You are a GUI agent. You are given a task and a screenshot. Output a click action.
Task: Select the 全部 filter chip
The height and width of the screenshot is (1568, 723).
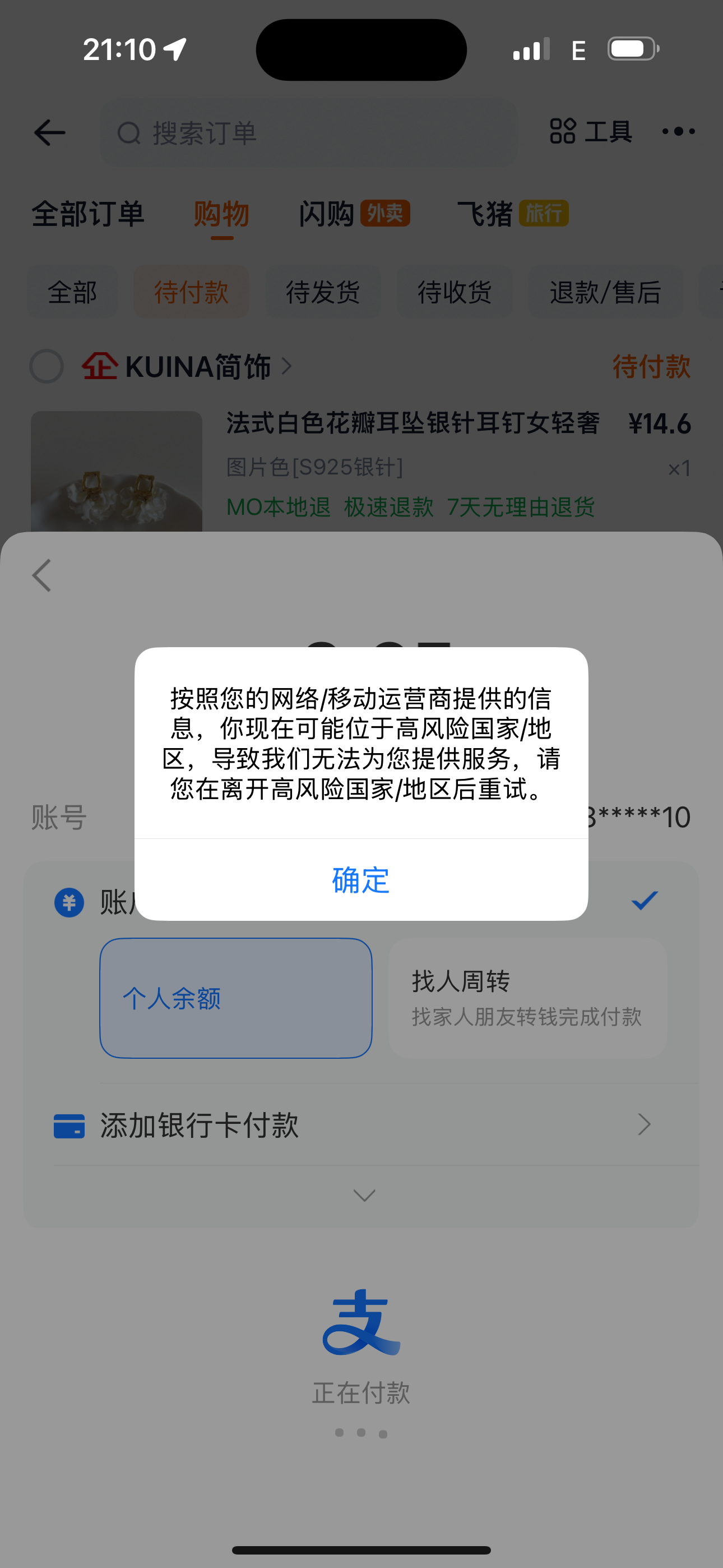[72, 292]
